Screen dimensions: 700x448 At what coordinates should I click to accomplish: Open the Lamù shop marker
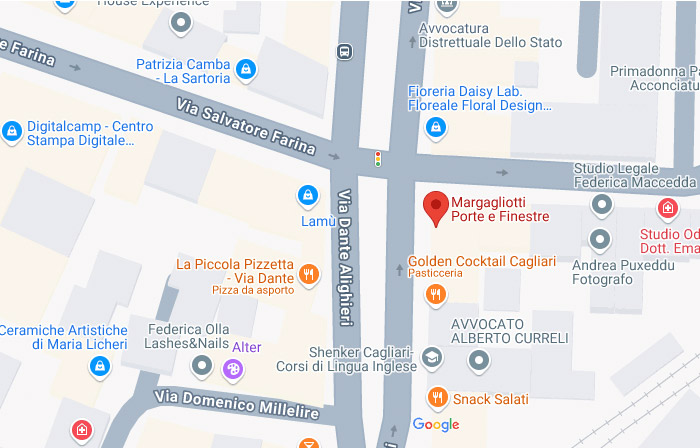[x=307, y=195]
